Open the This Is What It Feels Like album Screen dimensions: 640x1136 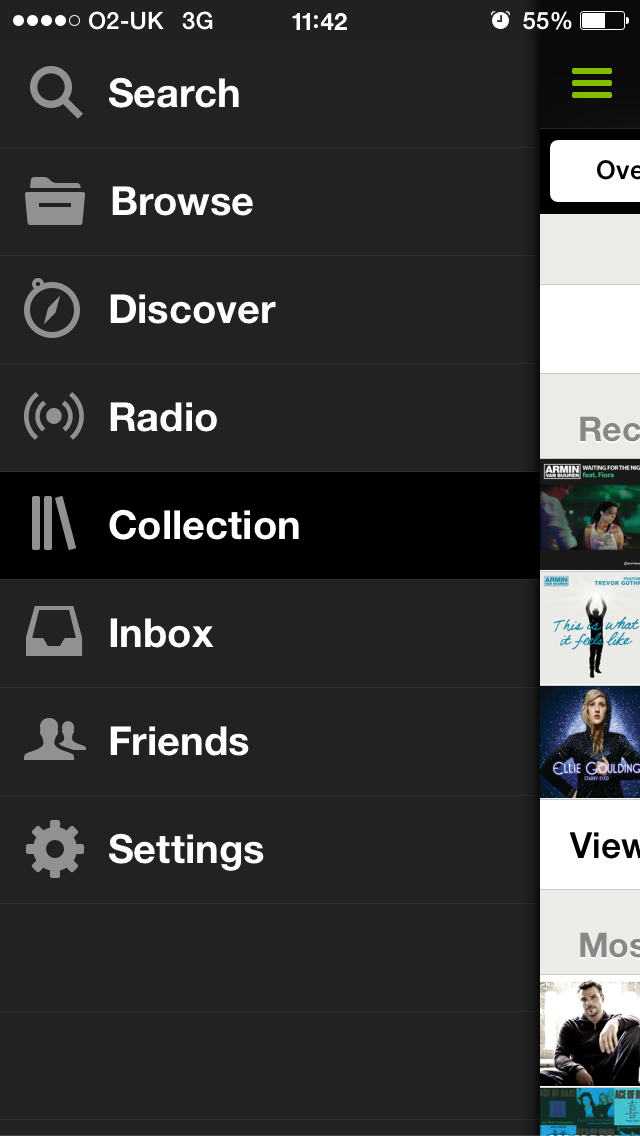tap(590, 627)
